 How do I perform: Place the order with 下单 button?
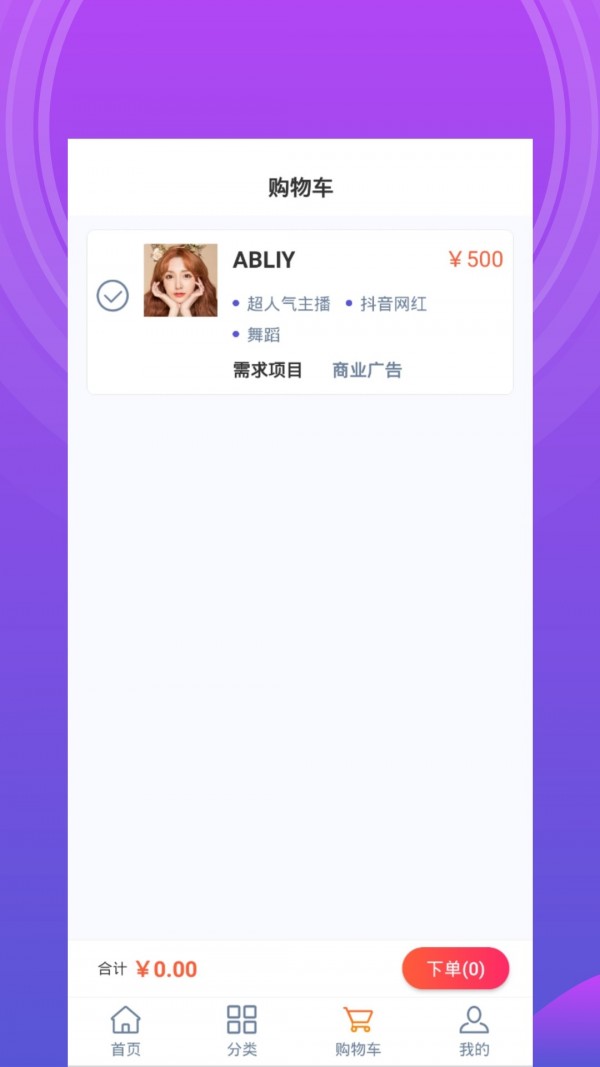[x=455, y=968]
